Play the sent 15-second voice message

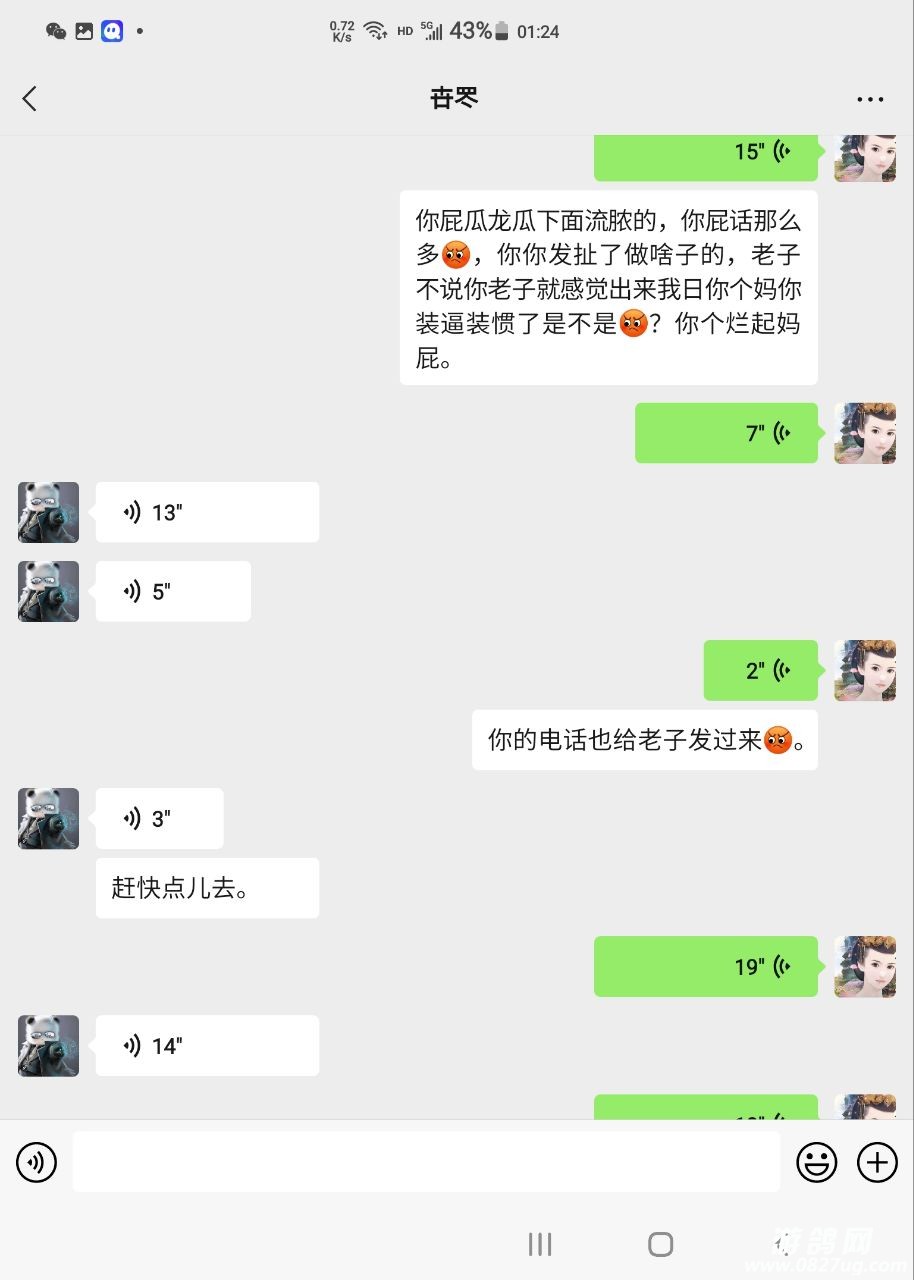tap(706, 154)
